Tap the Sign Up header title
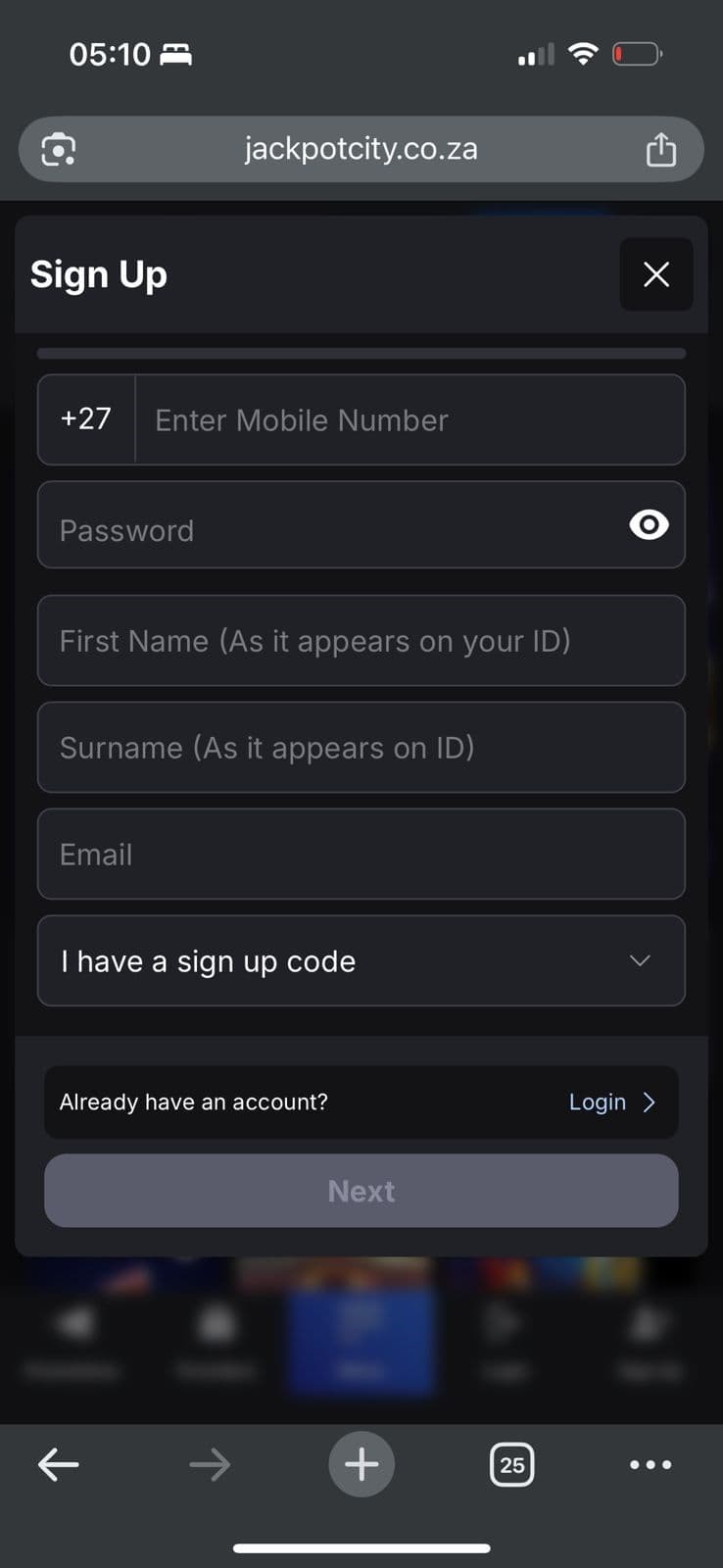This screenshot has width=723, height=1568. coord(99,274)
